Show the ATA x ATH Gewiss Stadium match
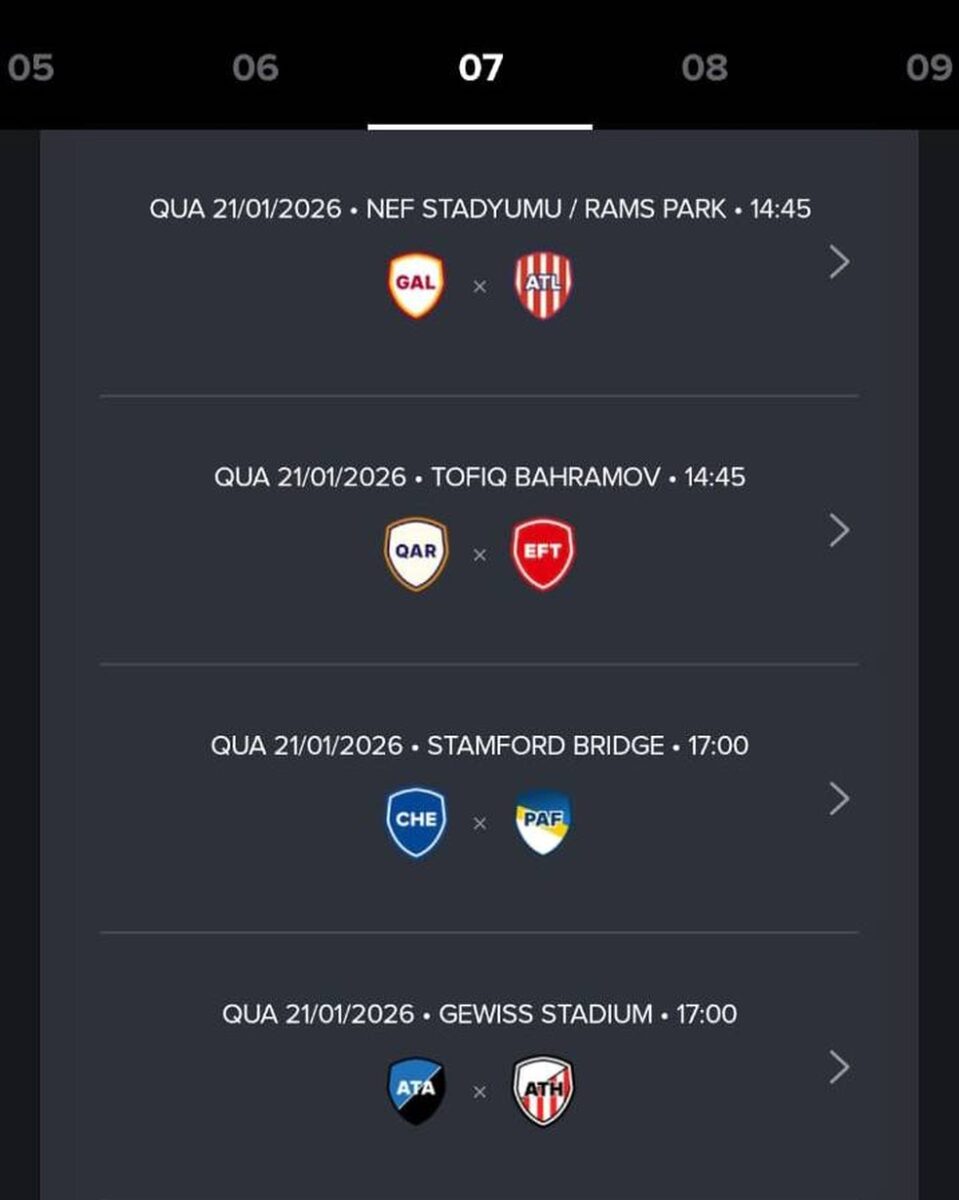Viewport: 959px width, 1200px height. 839,1067
